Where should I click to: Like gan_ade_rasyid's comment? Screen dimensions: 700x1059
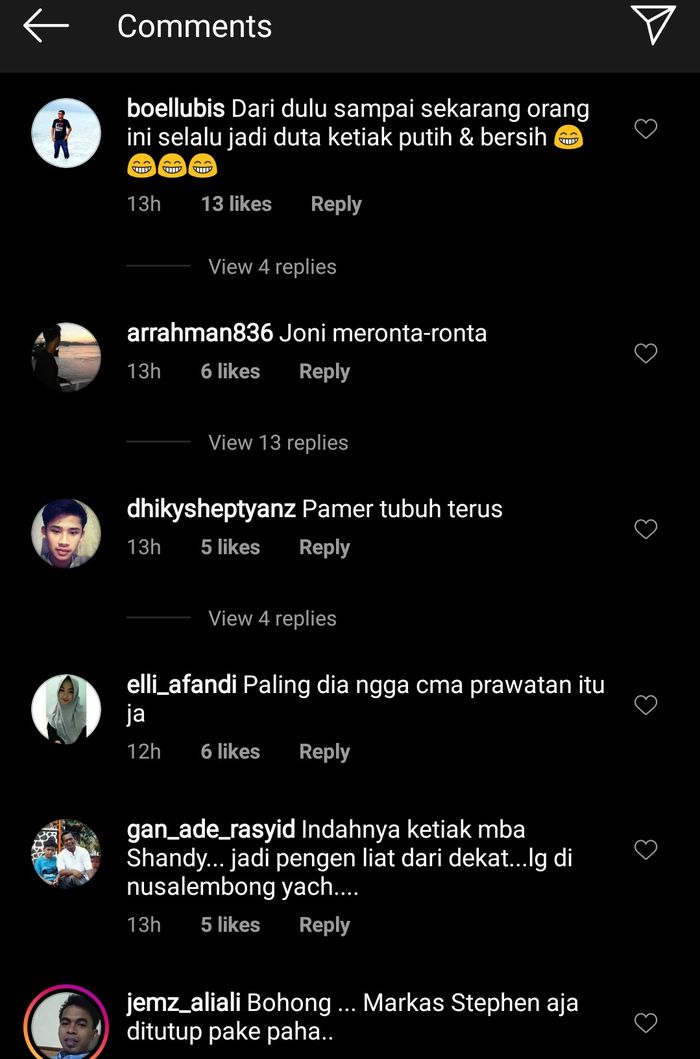646,850
